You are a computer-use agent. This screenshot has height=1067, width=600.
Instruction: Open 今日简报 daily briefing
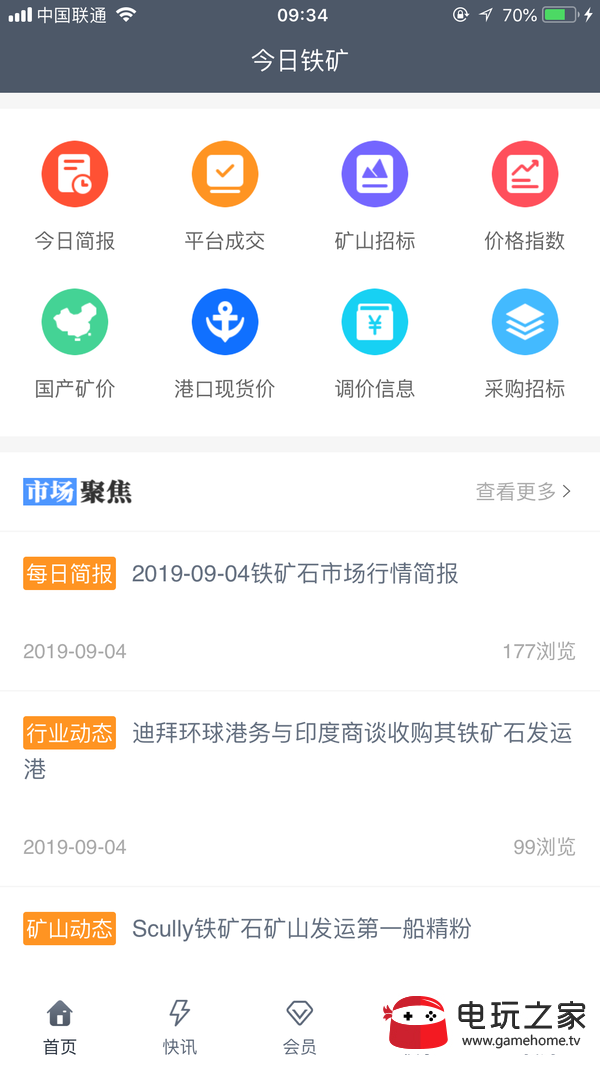(x=75, y=195)
